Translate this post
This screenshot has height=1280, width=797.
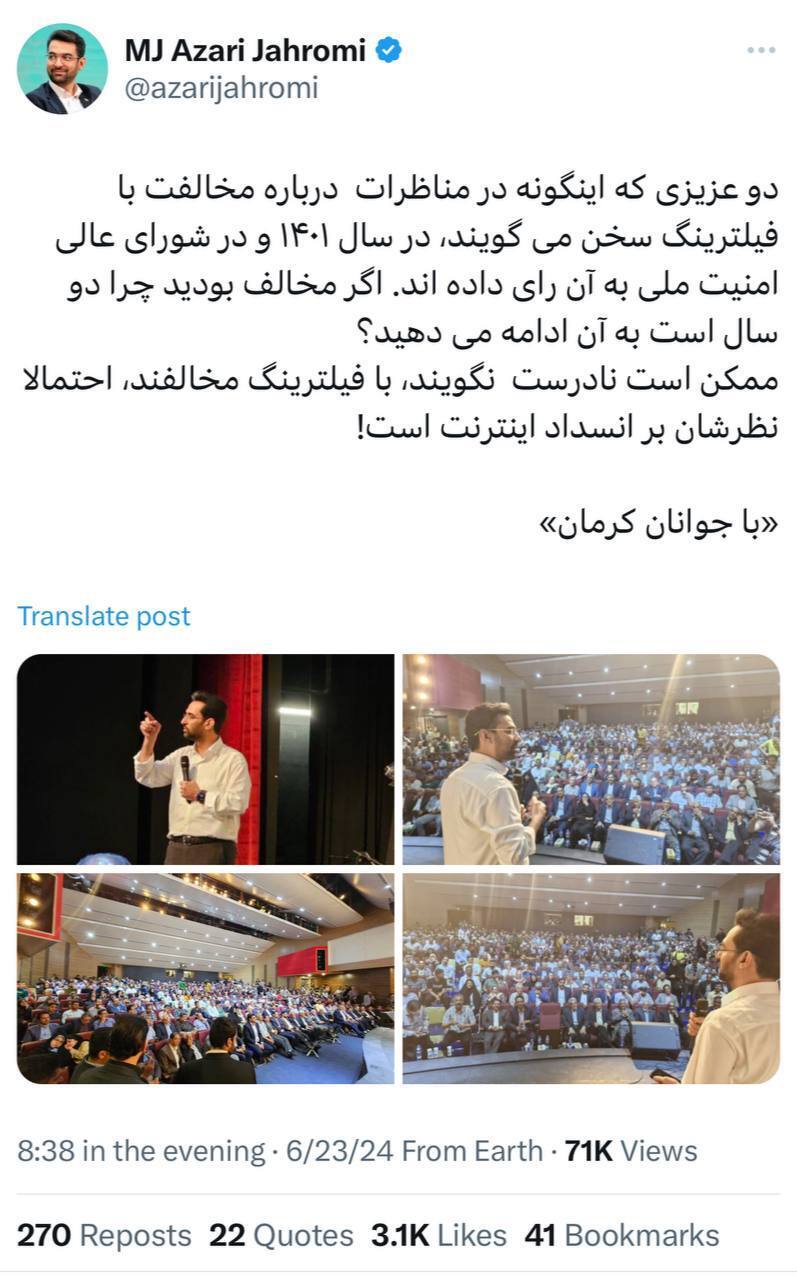[x=103, y=616]
